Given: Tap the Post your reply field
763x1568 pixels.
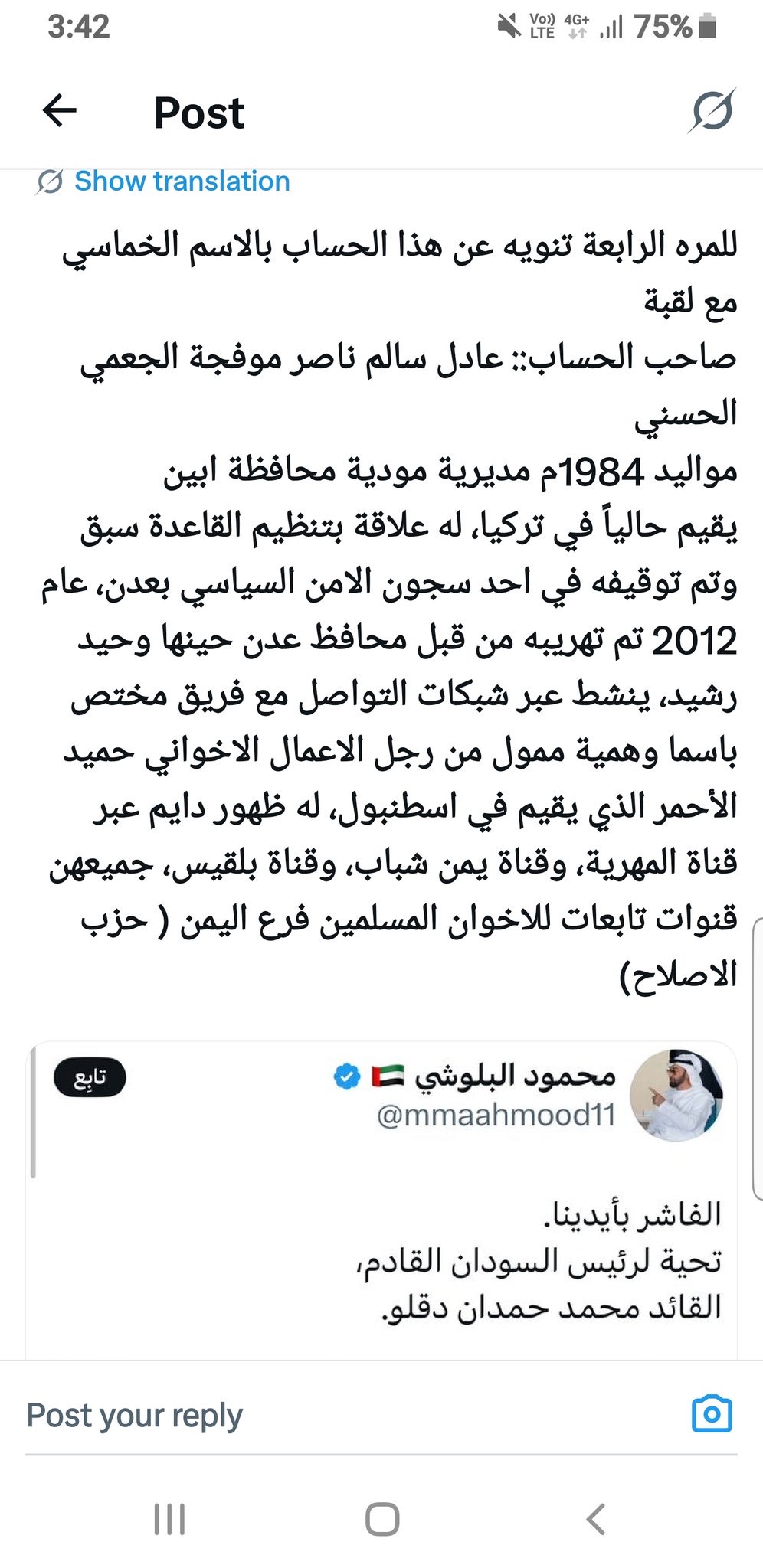Looking at the screenshot, I should coord(306,1415).
